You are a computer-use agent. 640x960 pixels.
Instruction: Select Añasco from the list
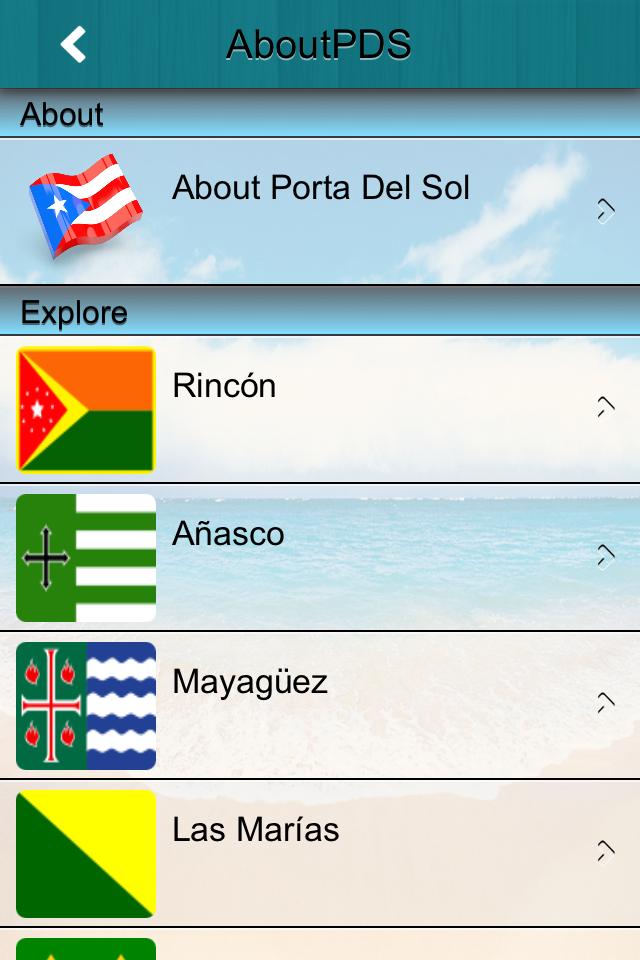(x=320, y=556)
